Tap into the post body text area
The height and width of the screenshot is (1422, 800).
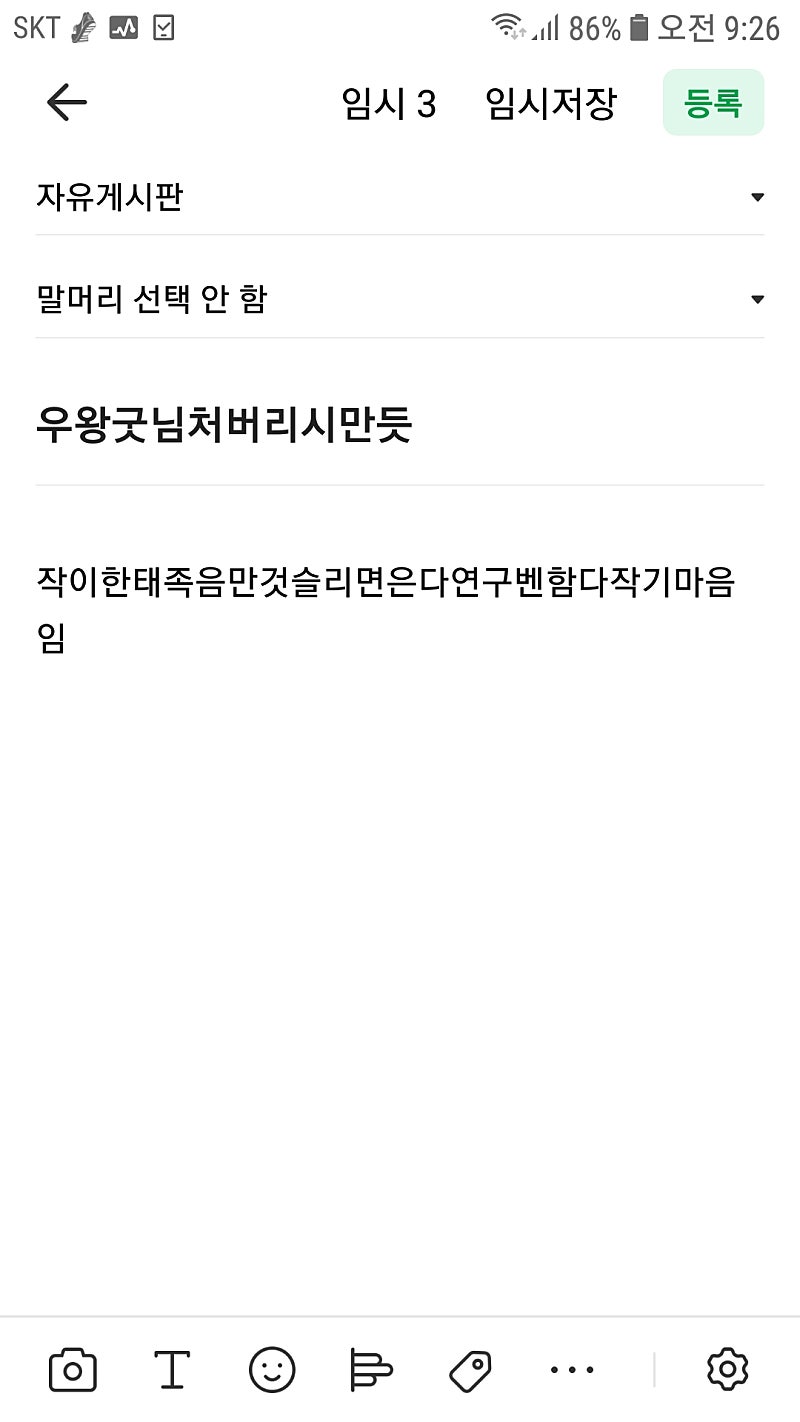point(400,900)
